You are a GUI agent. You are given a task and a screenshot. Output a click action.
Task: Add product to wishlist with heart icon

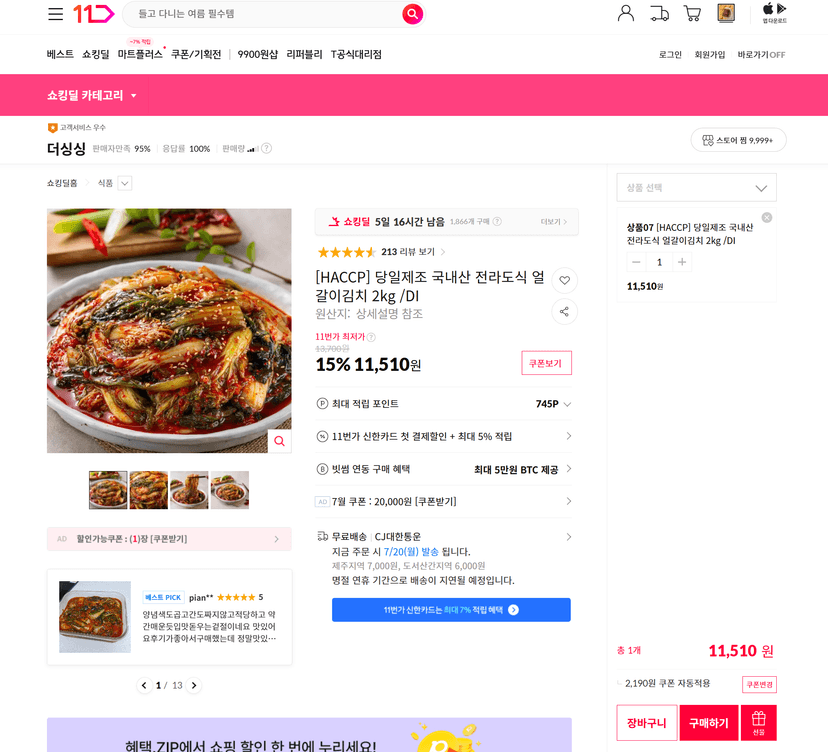564,280
